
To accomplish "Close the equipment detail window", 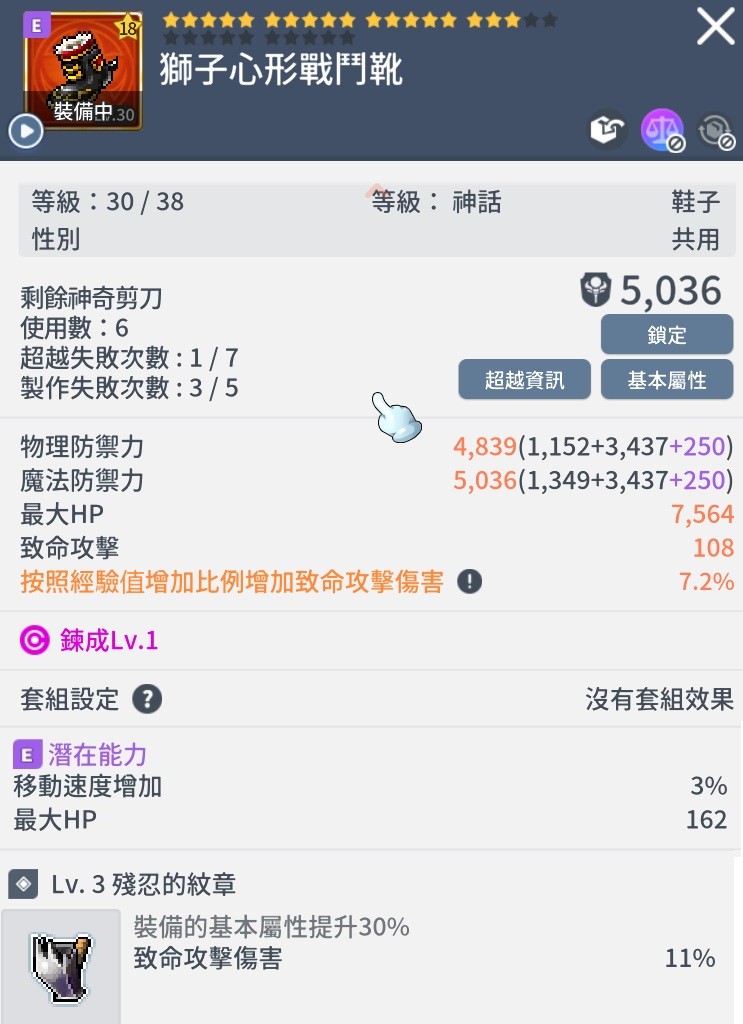I will tap(715, 27).
